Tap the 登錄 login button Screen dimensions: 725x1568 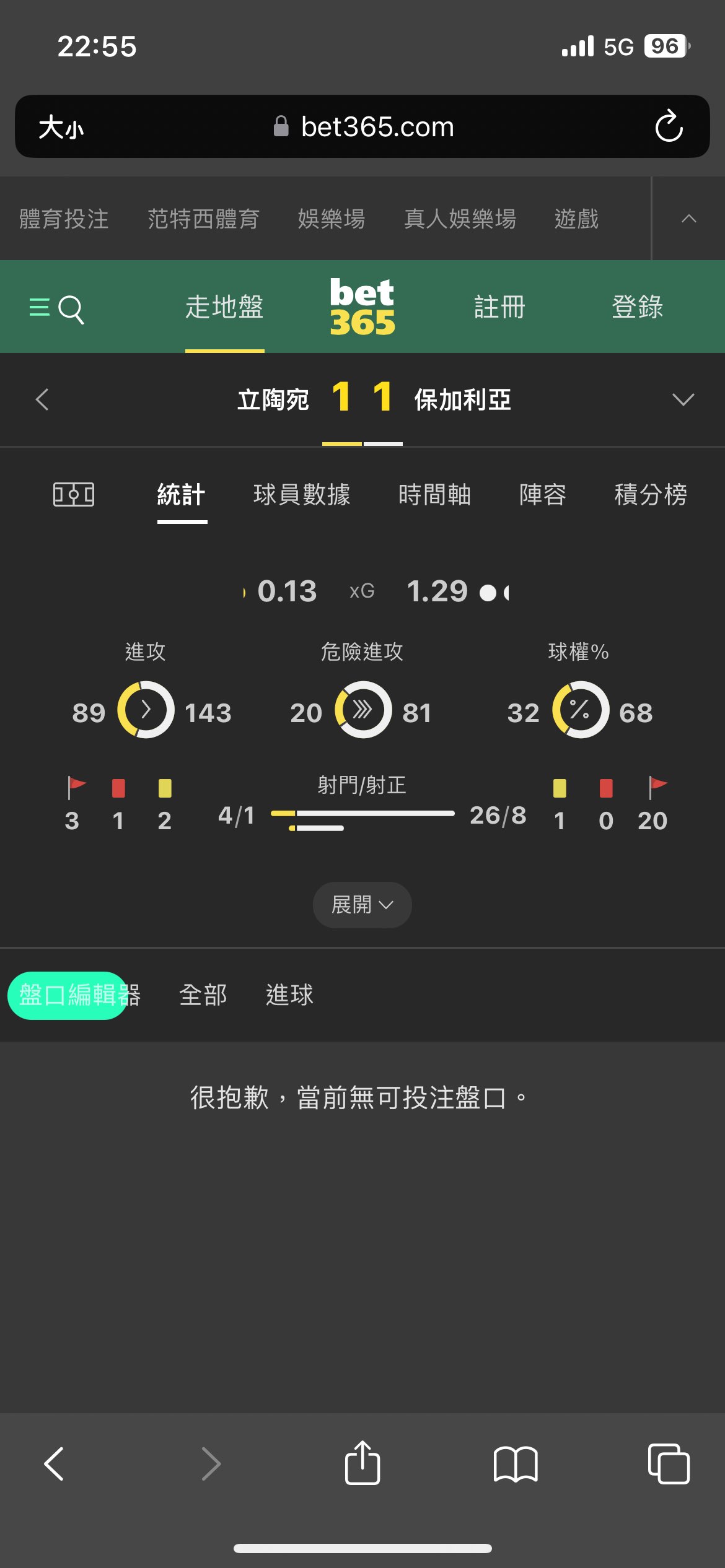pyautogui.click(x=637, y=308)
